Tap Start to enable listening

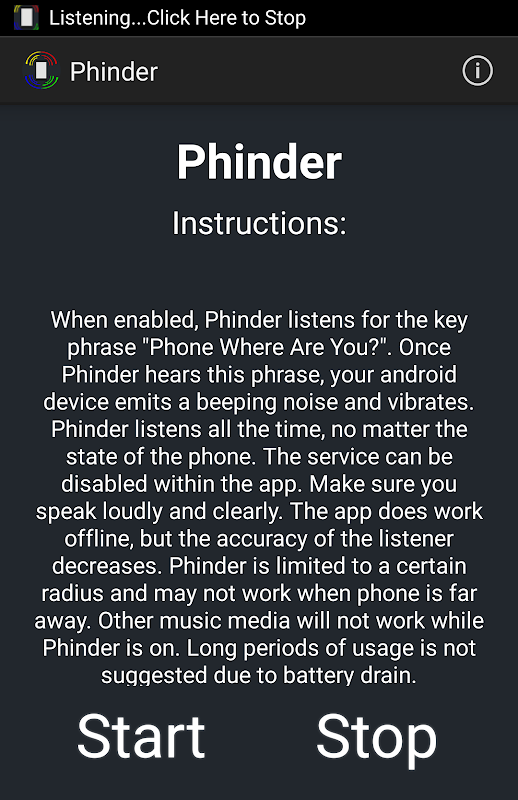141,736
